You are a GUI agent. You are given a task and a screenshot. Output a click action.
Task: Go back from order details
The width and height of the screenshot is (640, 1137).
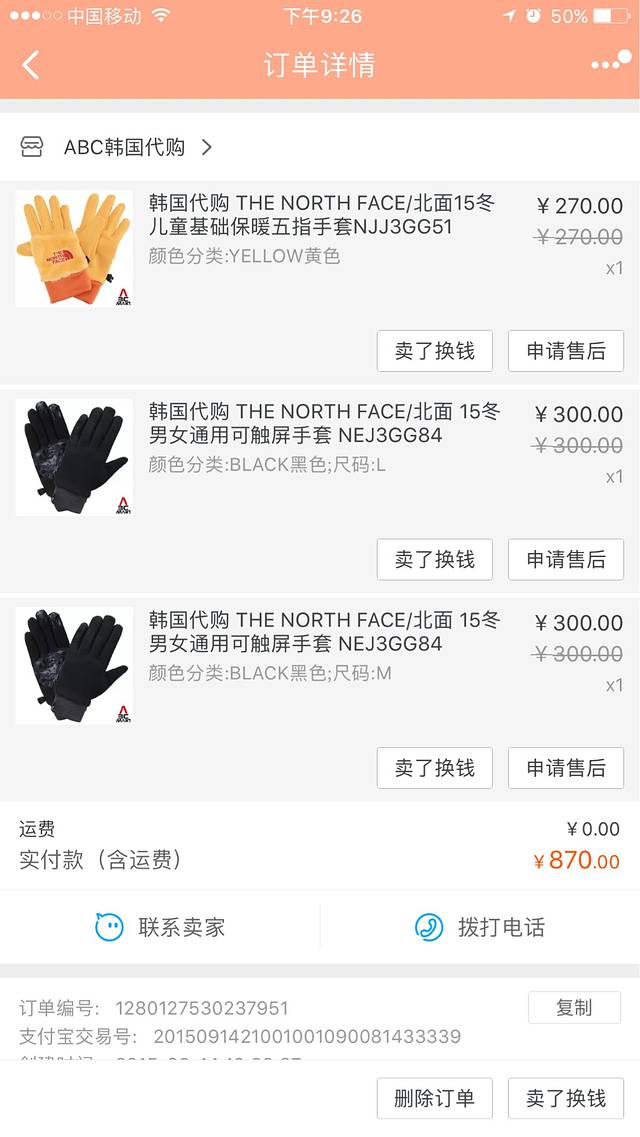(31, 65)
